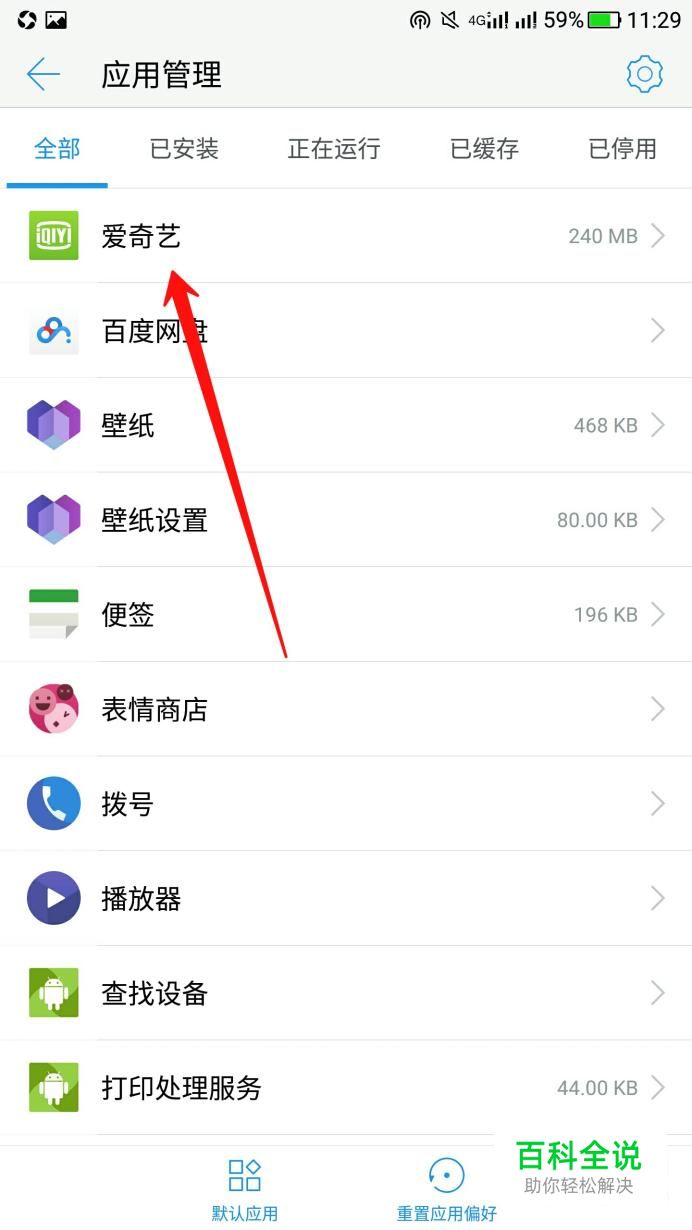Open 表情商店 app entry
Image resolution: width=692 pixels, height=1230 pixels.
(x=346, y=709)
